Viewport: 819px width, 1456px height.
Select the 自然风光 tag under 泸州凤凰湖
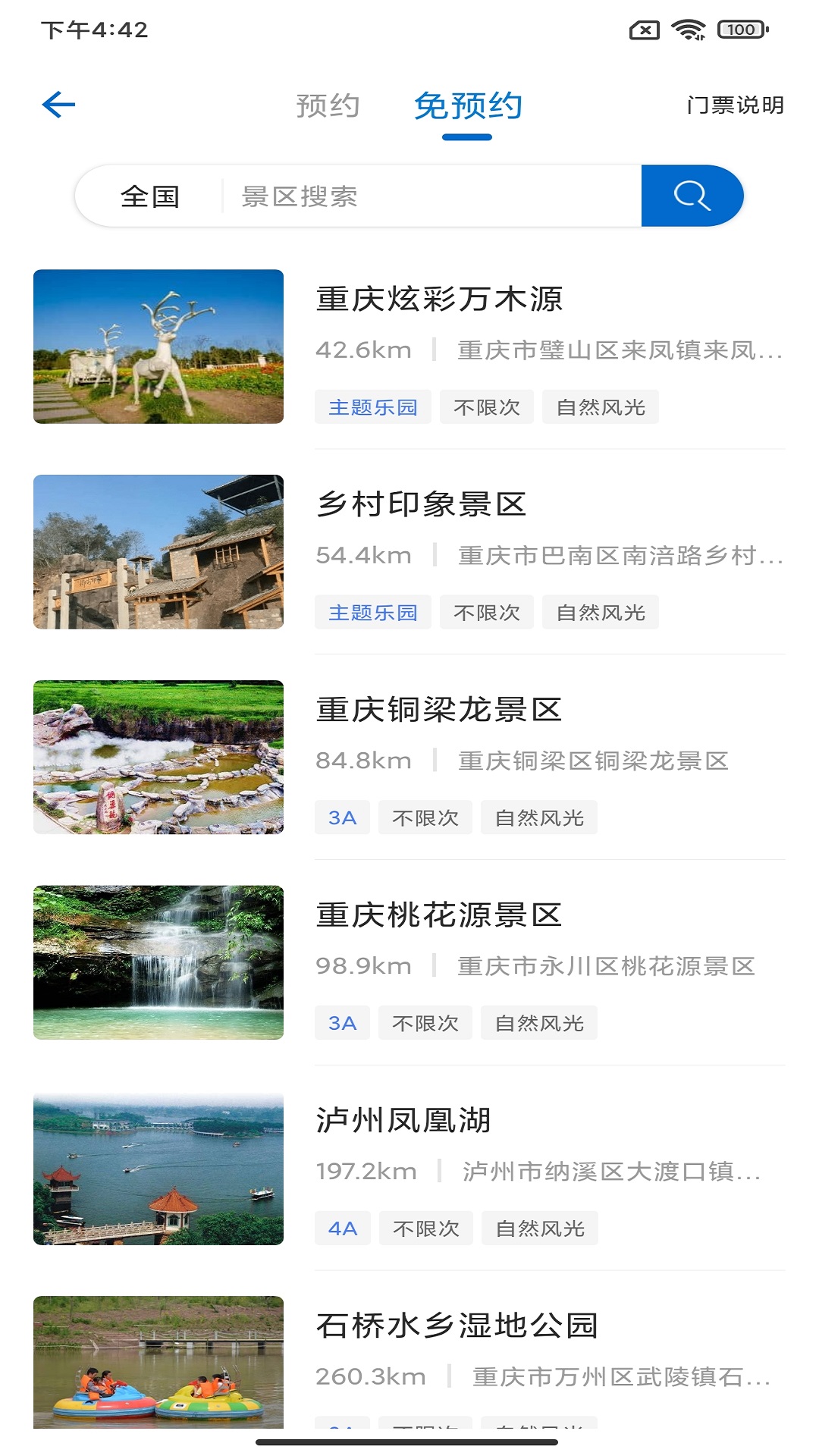coord(540,1228)
